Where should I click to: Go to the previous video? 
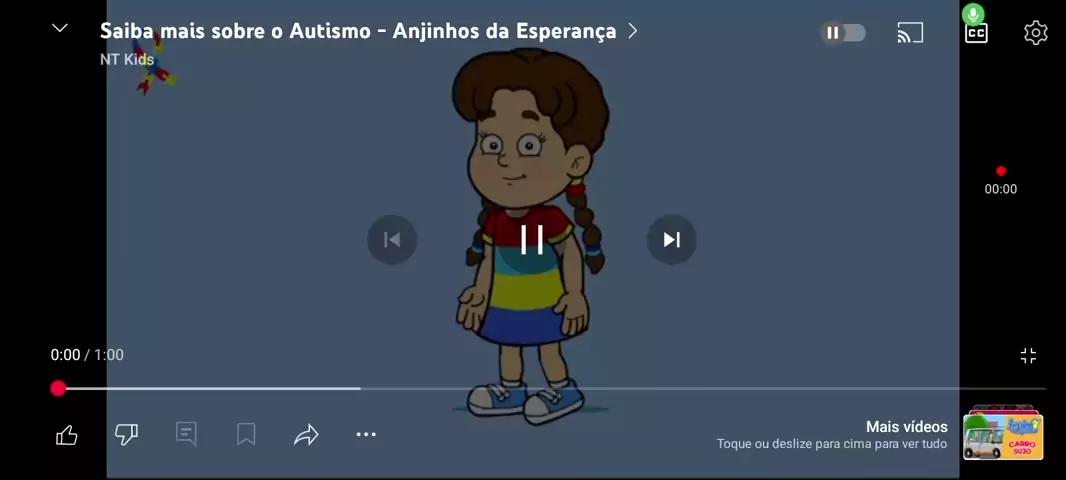click(392, 240)
